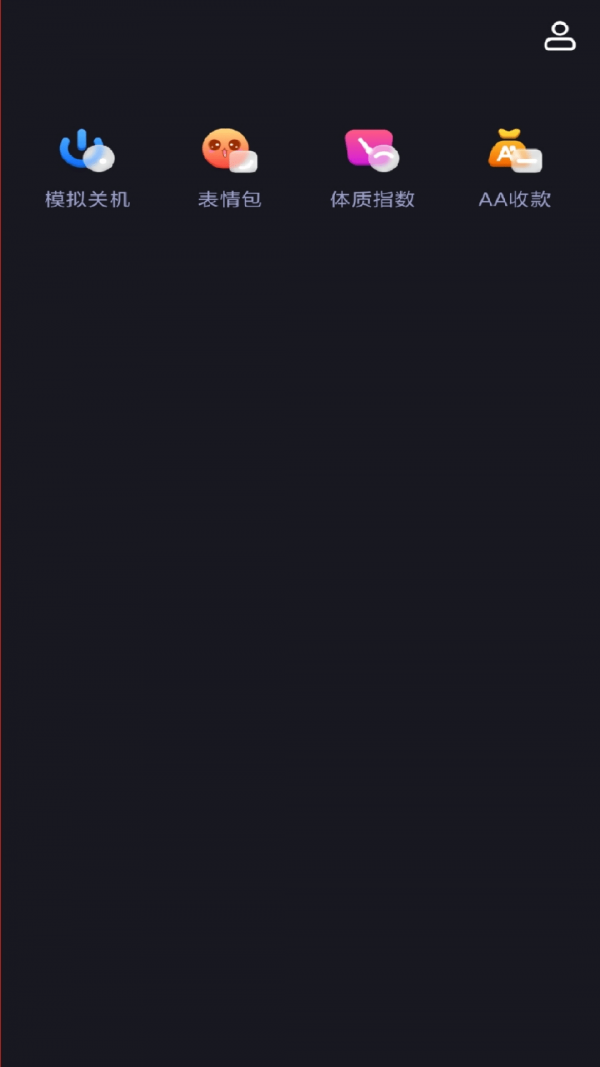Open the 表情包 tool

tap(229, 167)
